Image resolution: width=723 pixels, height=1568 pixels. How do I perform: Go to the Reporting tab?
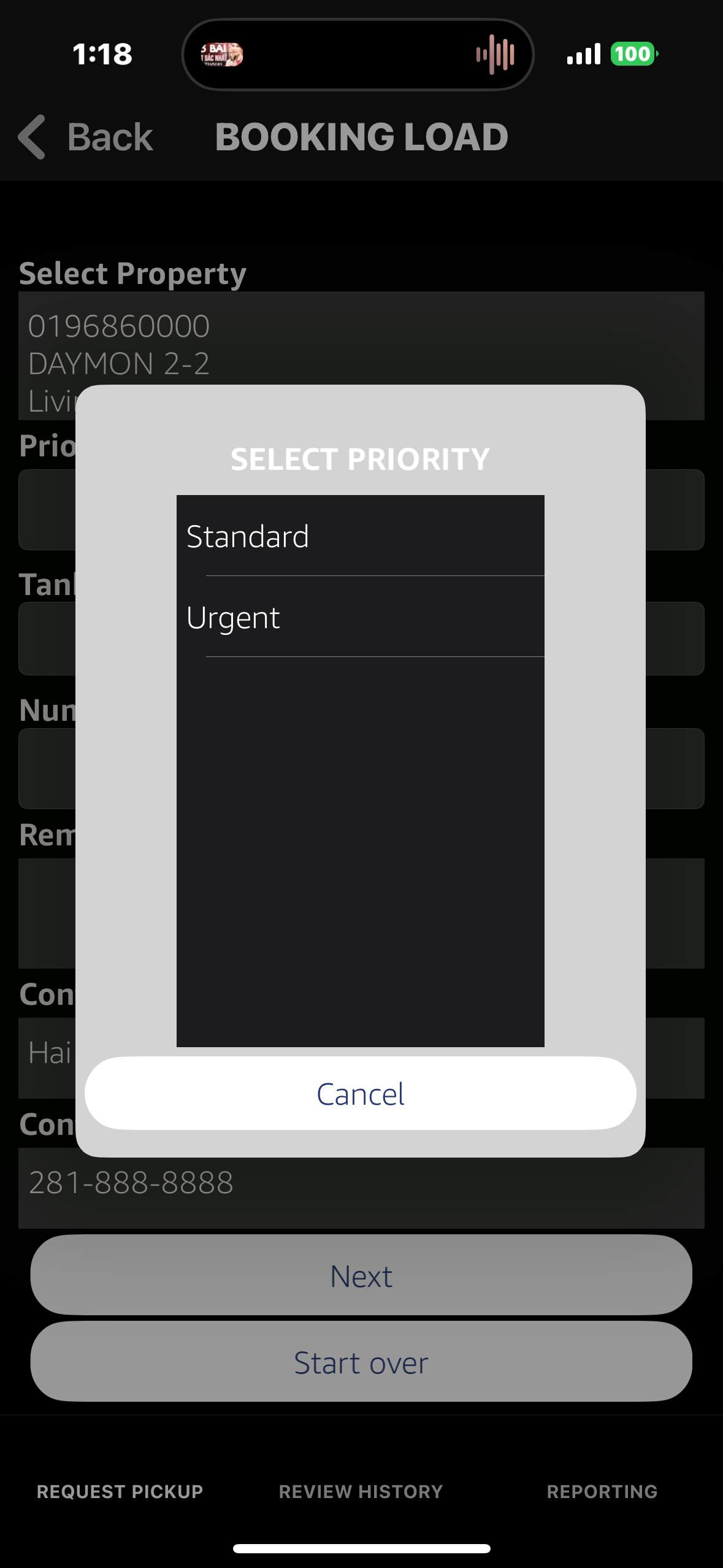pos(602,1491)
